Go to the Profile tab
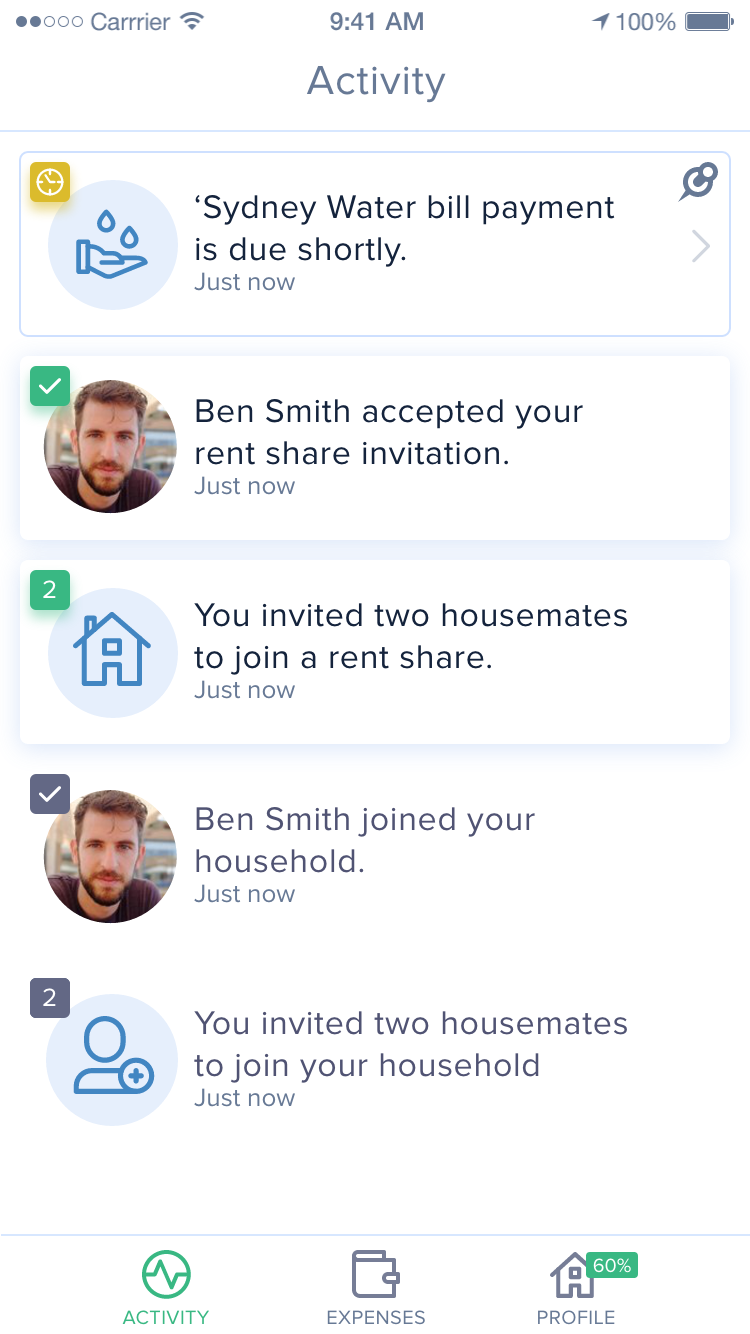 [x=576, y=1288]
